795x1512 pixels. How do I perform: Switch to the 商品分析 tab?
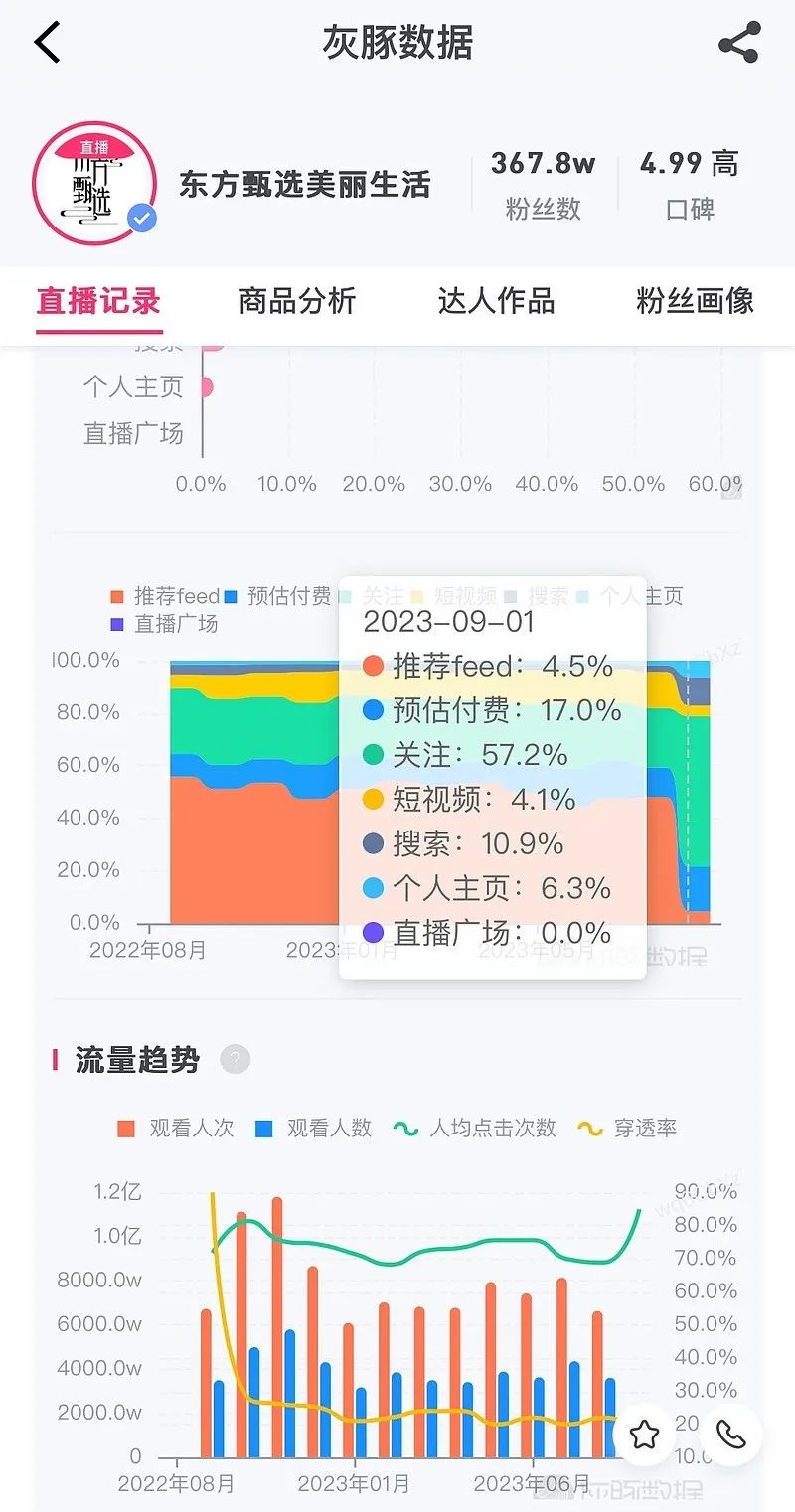tap(297, 301)
